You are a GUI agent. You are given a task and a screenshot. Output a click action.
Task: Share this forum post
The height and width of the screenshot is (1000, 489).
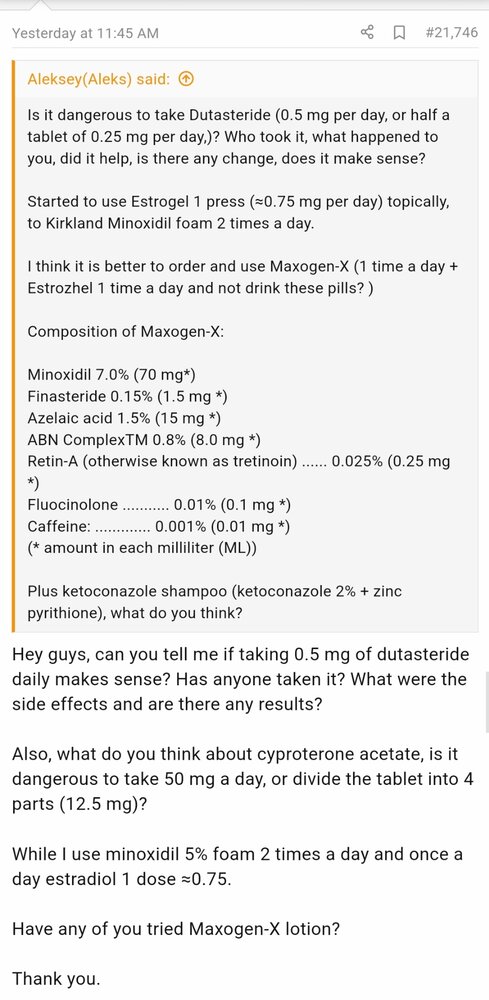[367, 33]
